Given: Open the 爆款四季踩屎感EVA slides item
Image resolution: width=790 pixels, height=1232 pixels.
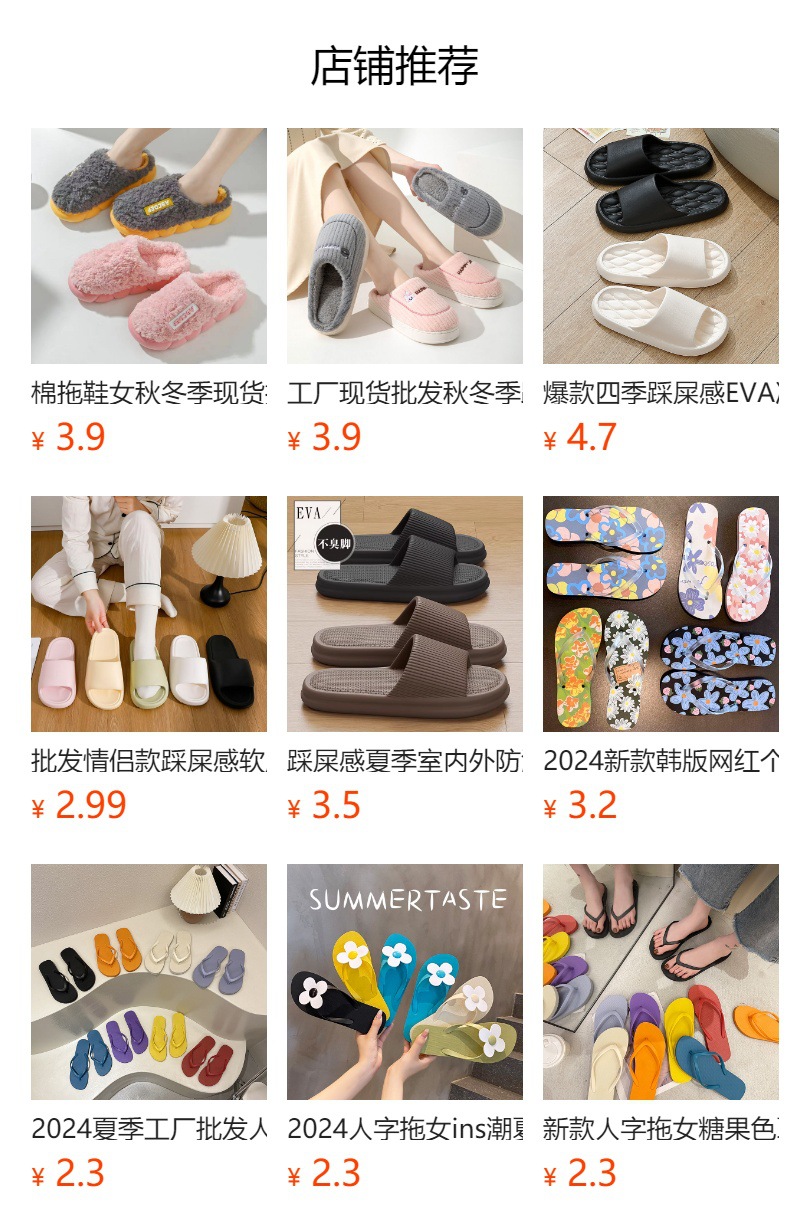Looking at the screenshot, I should click(661, 246).
